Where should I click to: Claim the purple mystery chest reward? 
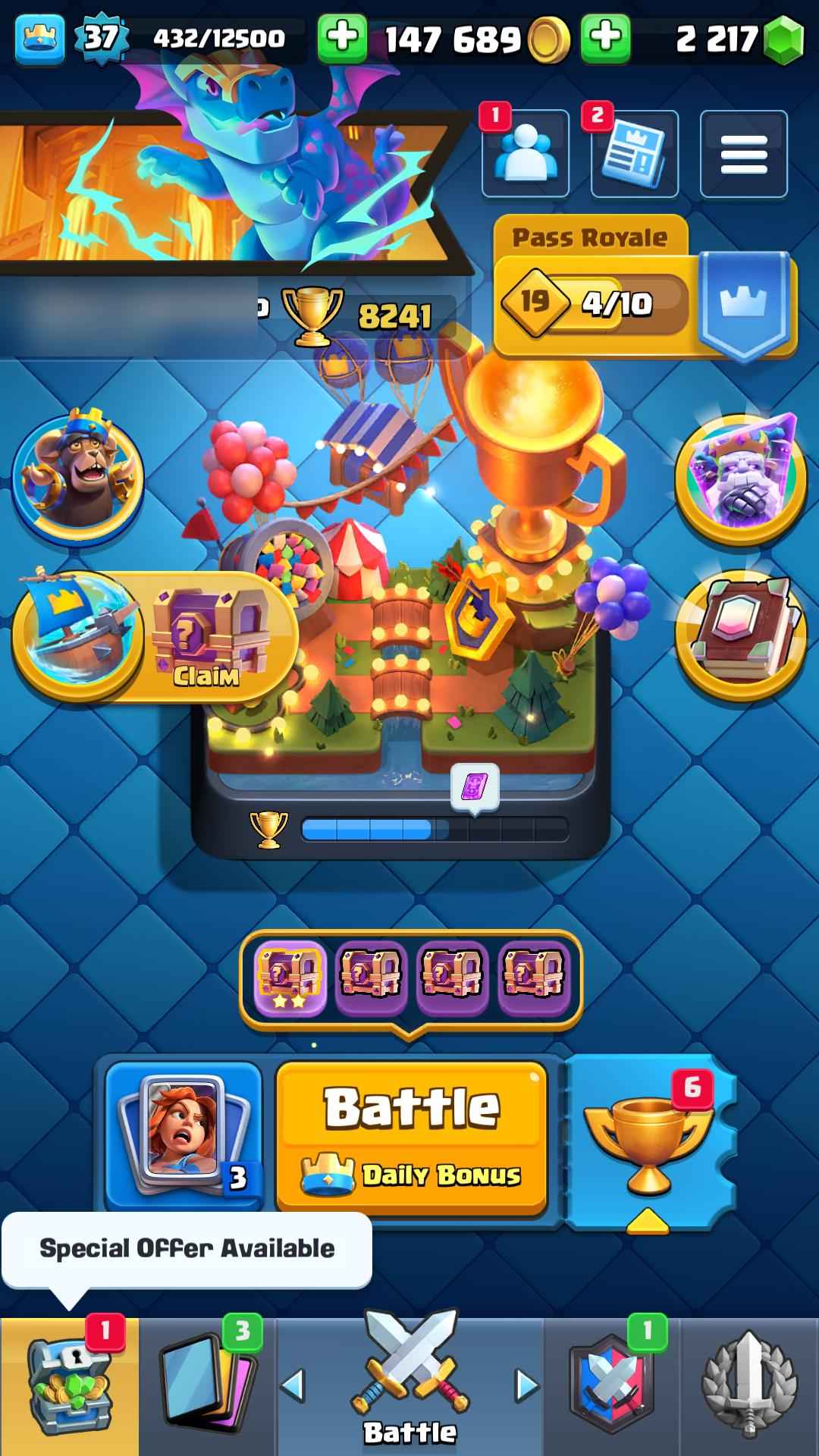[206, 637]
